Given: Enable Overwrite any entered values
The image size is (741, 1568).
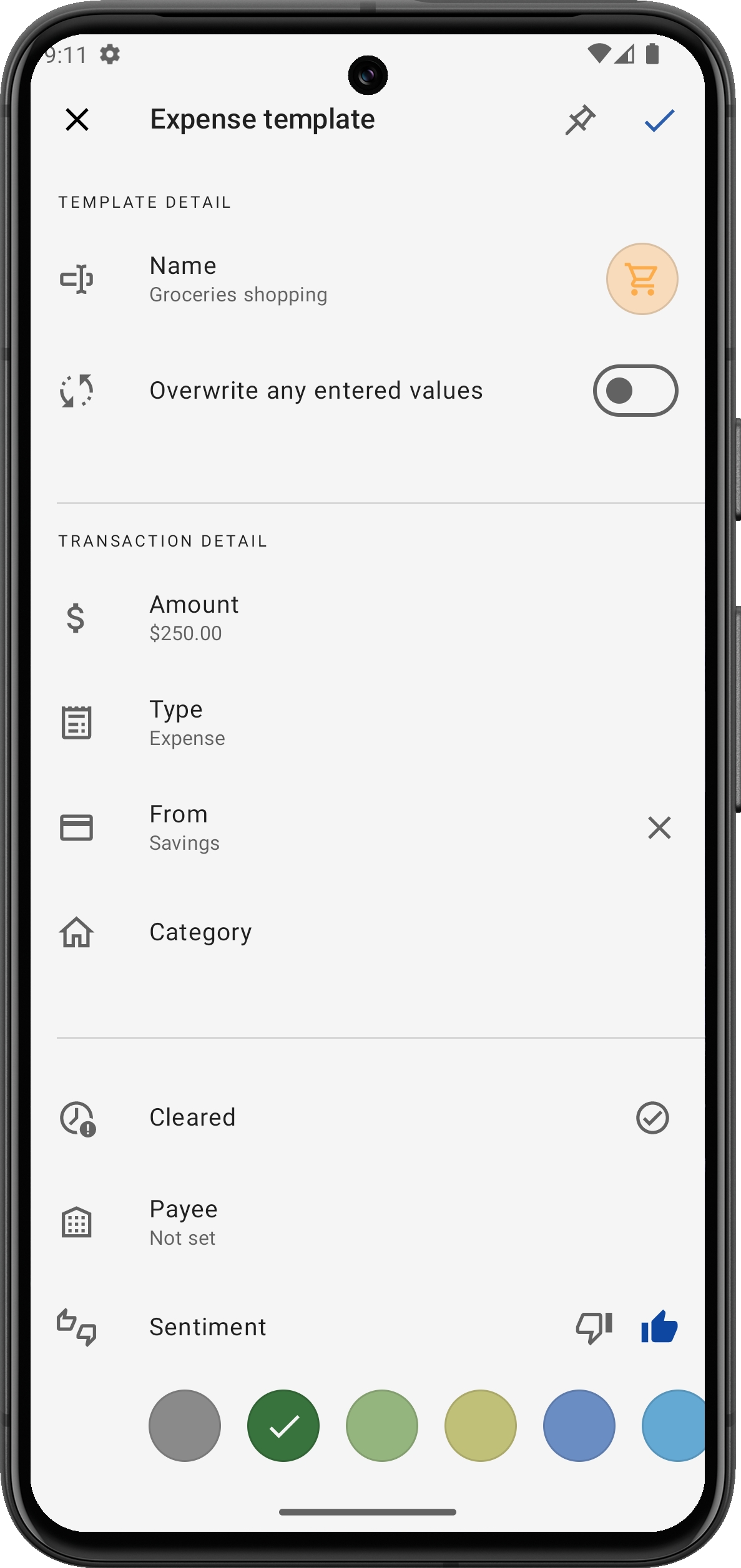Looking at the screenshot, I should (x=635, y=391).
